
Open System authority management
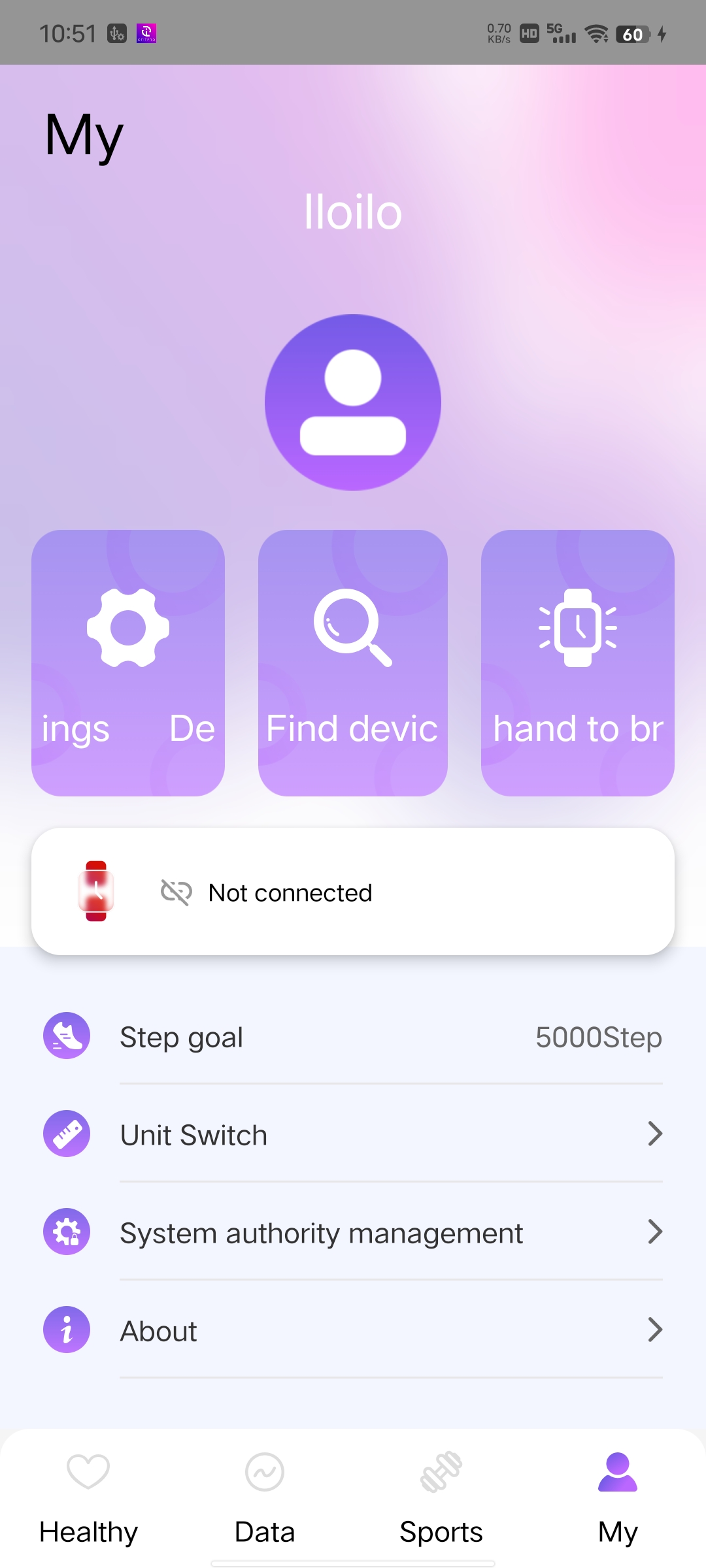(353, 1233)
